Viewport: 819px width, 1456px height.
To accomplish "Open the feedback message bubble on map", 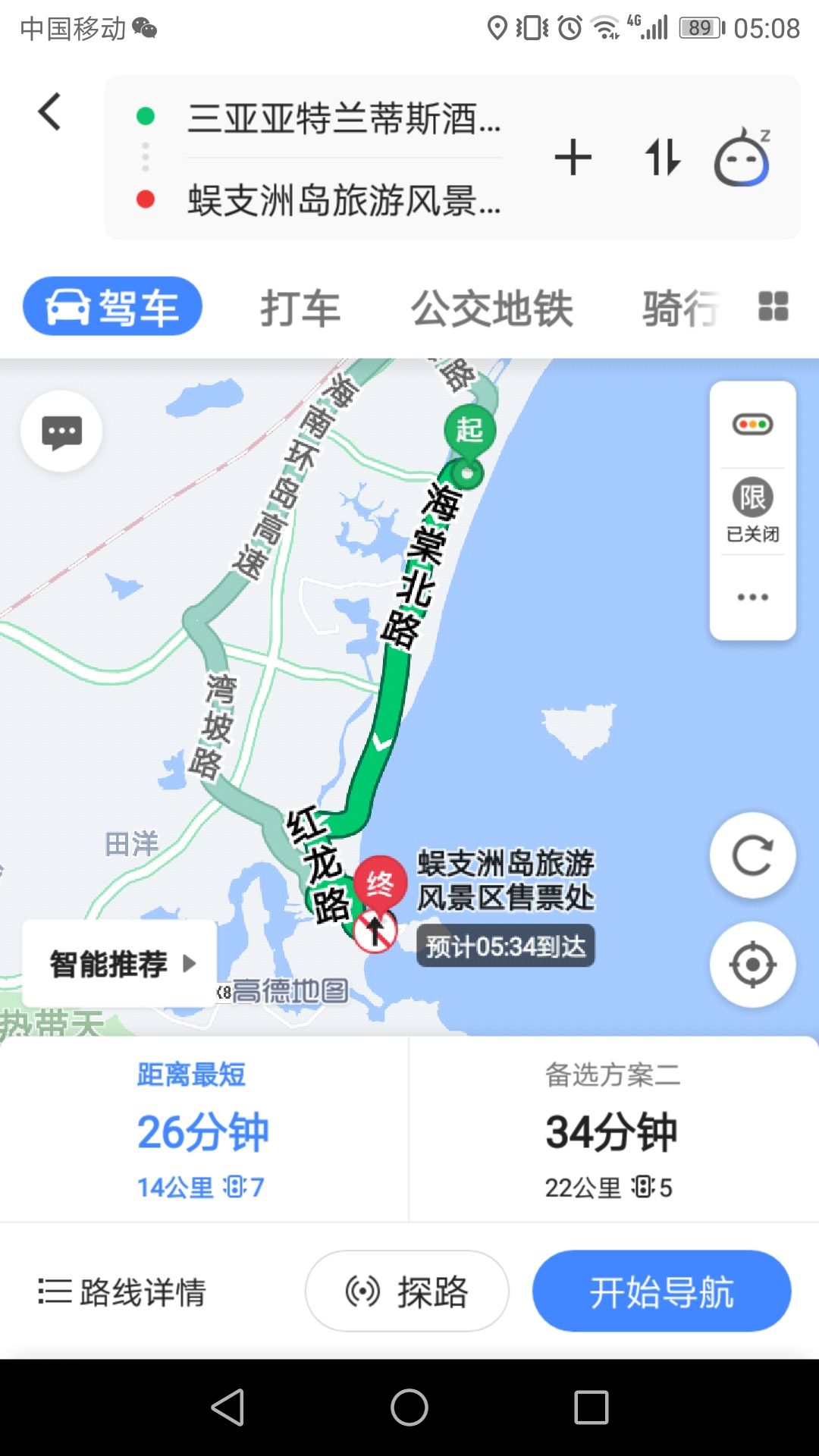I will (x=61, y=431).
